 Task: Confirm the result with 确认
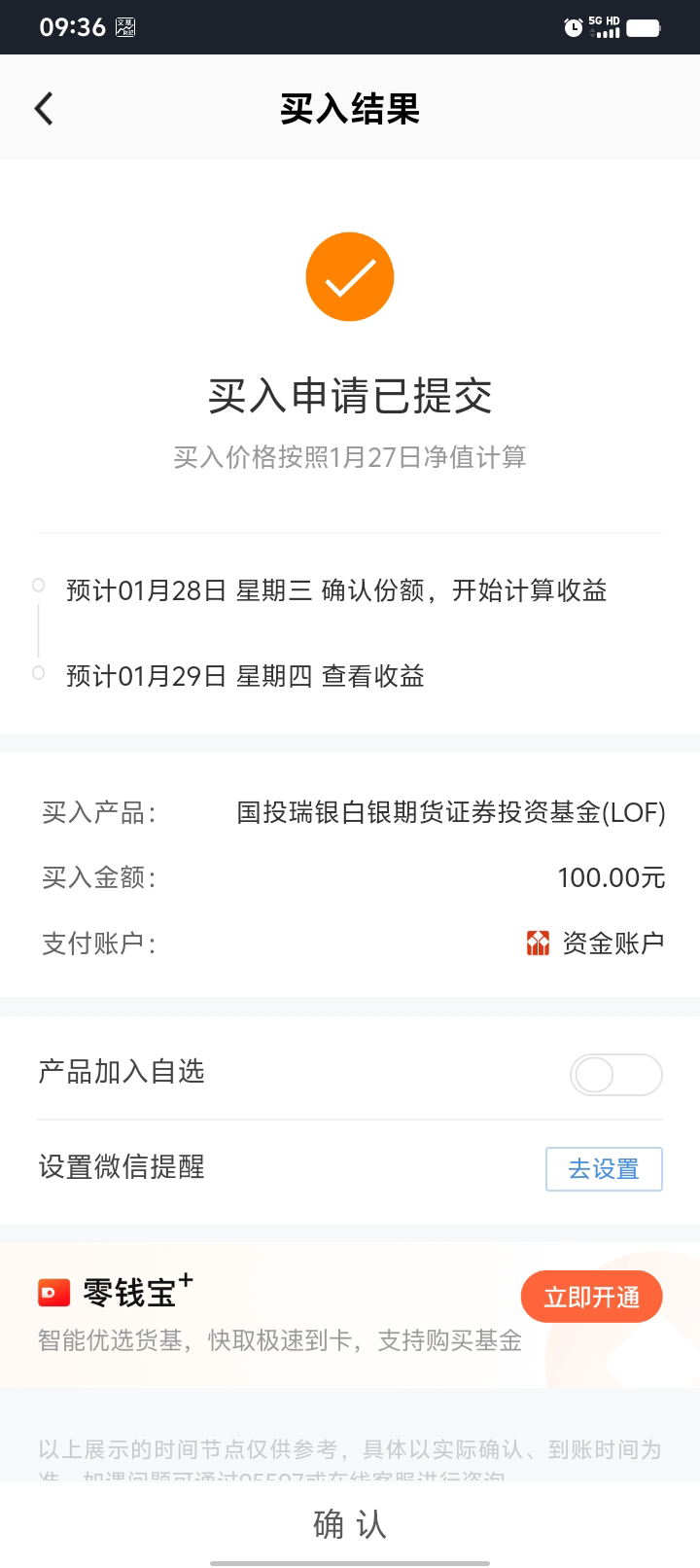click(350, 1524)
